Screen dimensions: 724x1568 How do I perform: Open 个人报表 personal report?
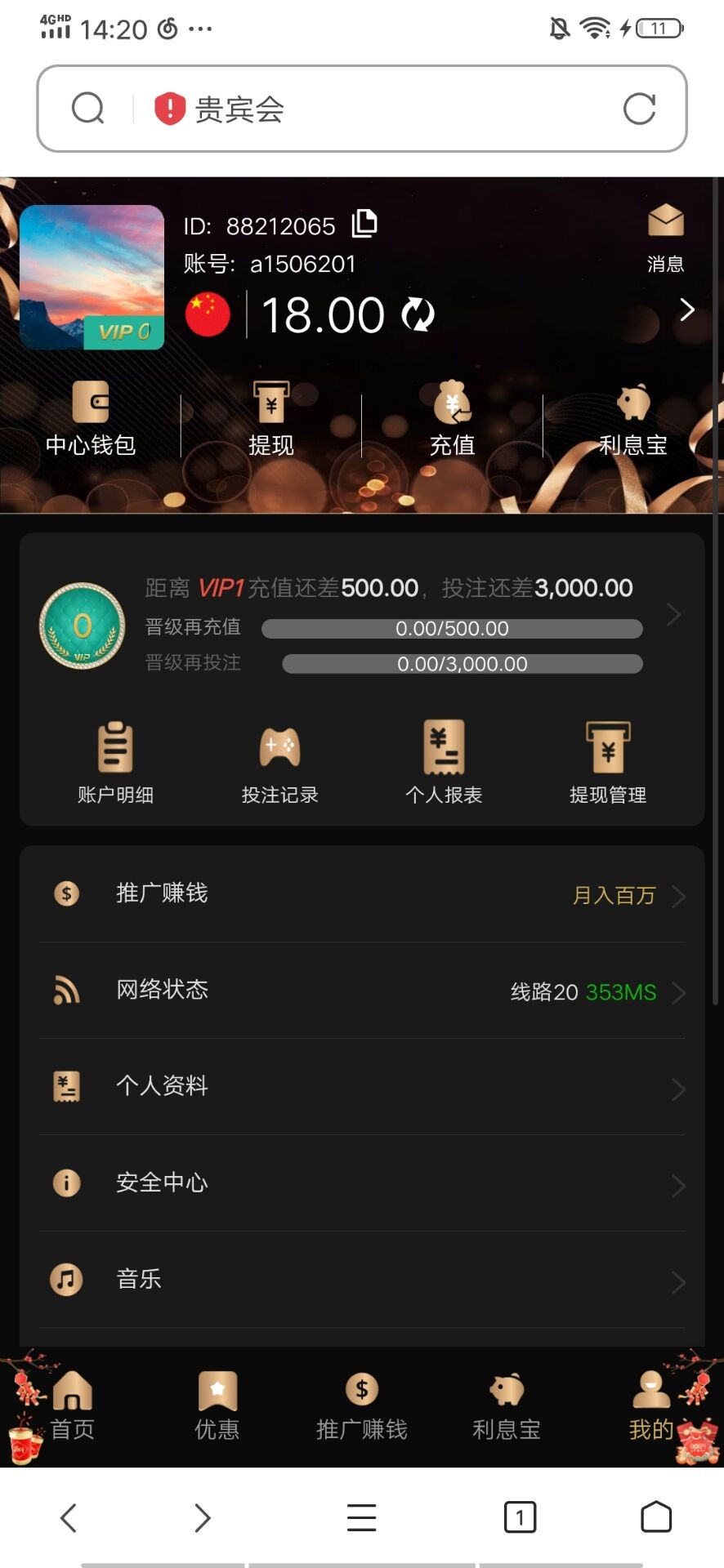pos(444,762)
